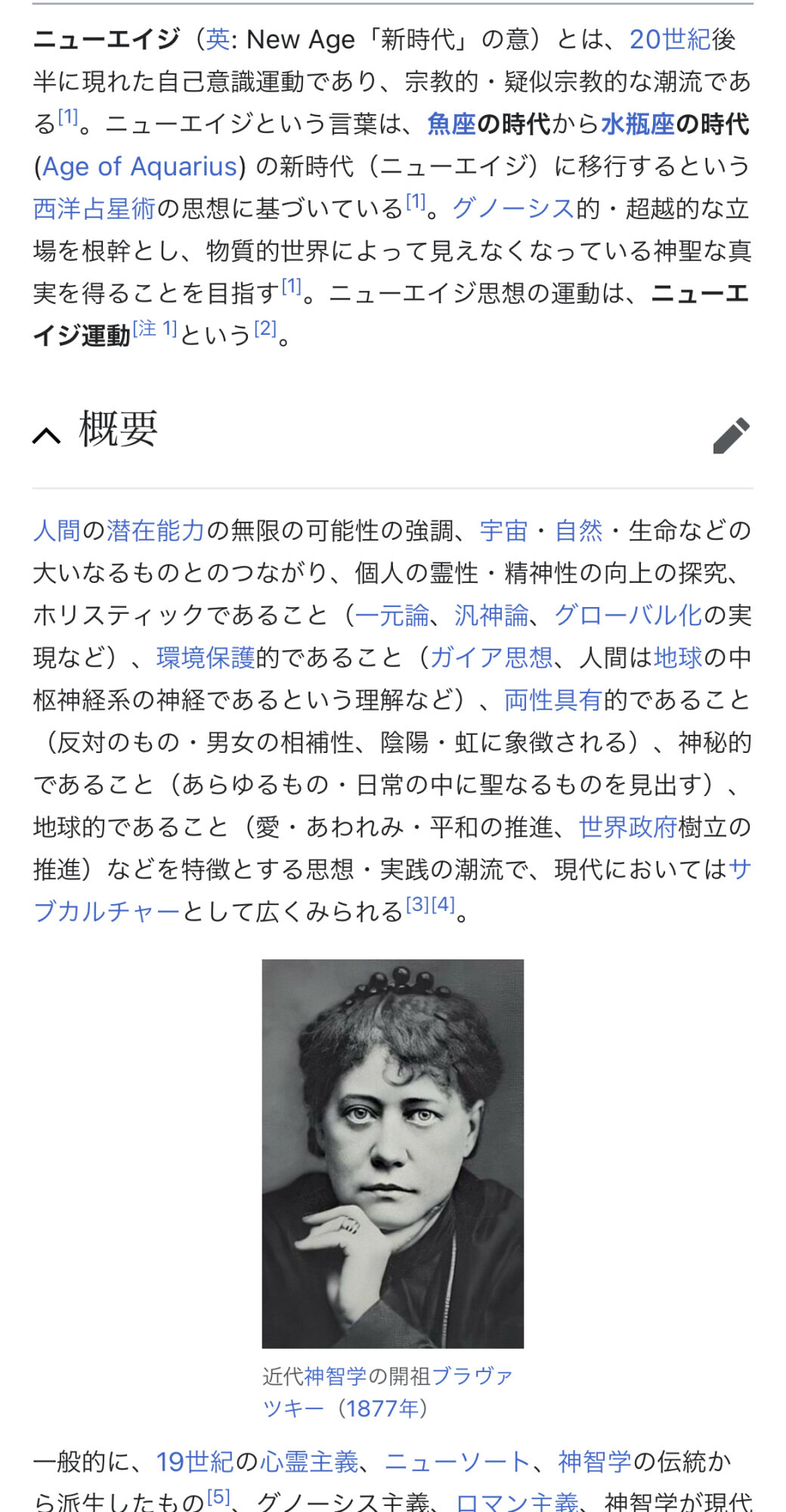Go to the 心霊主義 article
This screenshot has width=786, height=1512.
point(309,1462)
